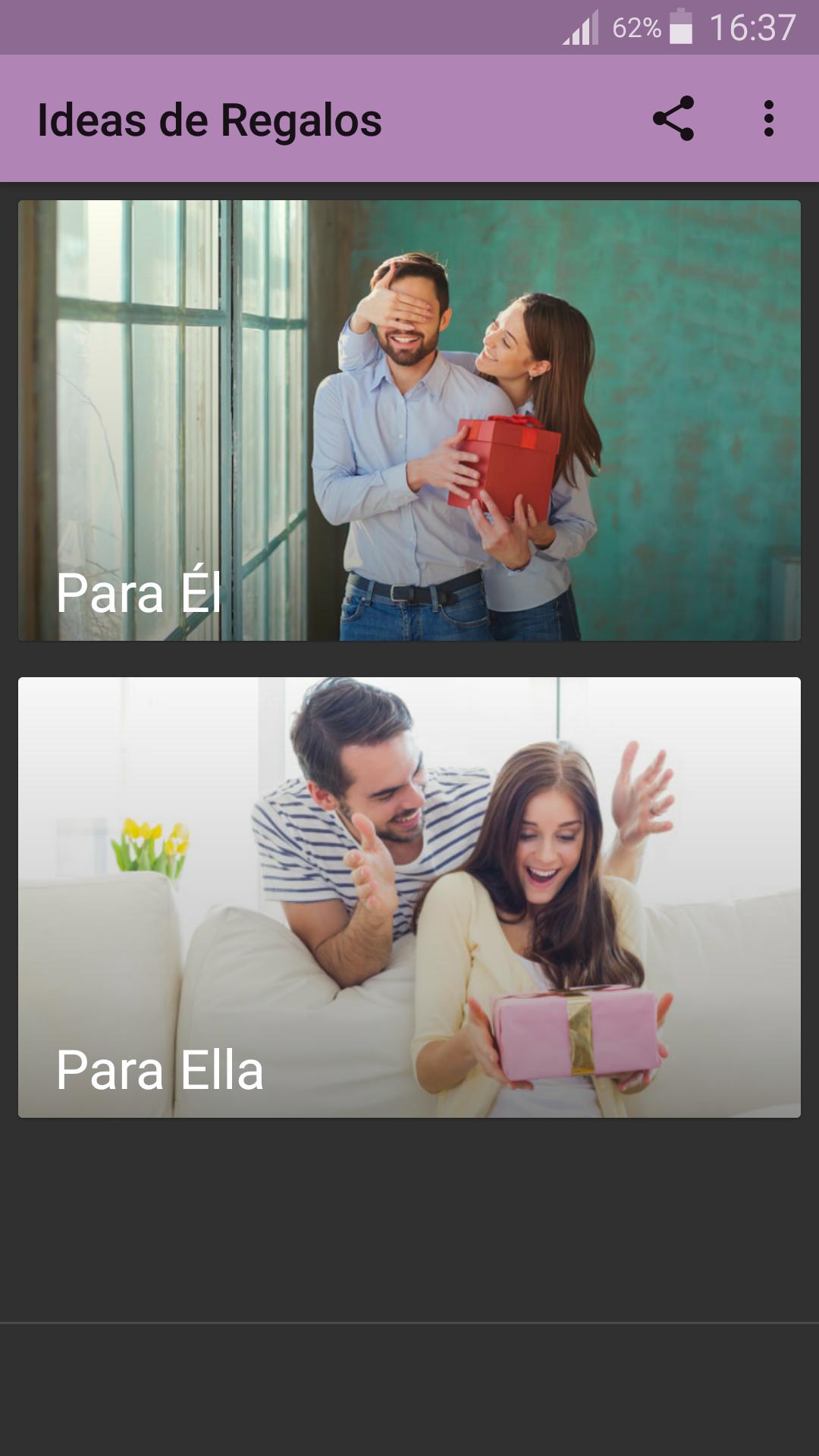
Task: Tap the share icon next to the overflow menu
Action: [674, 118]
